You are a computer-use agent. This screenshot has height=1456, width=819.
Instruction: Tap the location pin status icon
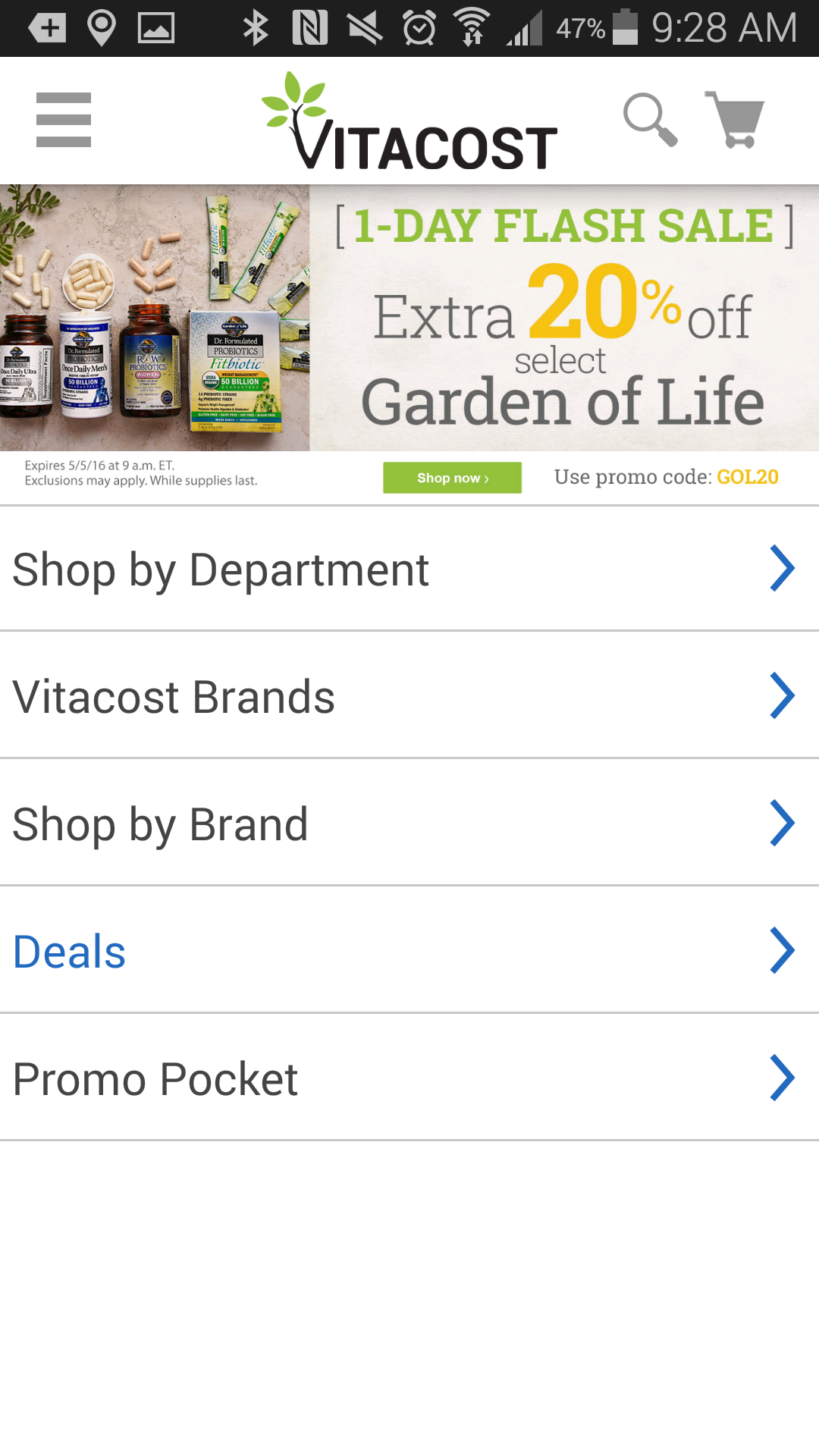101,27
